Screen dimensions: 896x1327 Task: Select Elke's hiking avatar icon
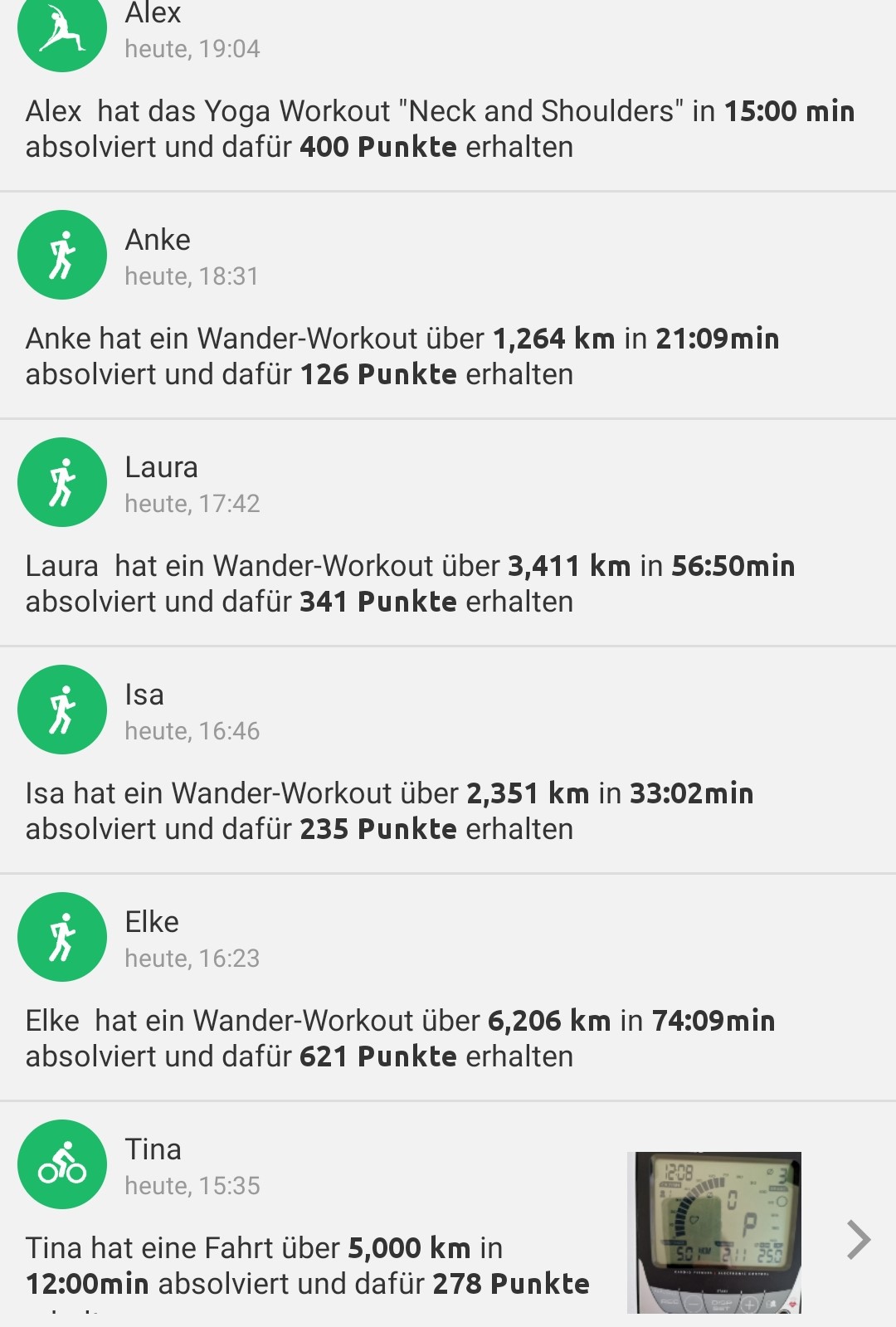point(62,936)
